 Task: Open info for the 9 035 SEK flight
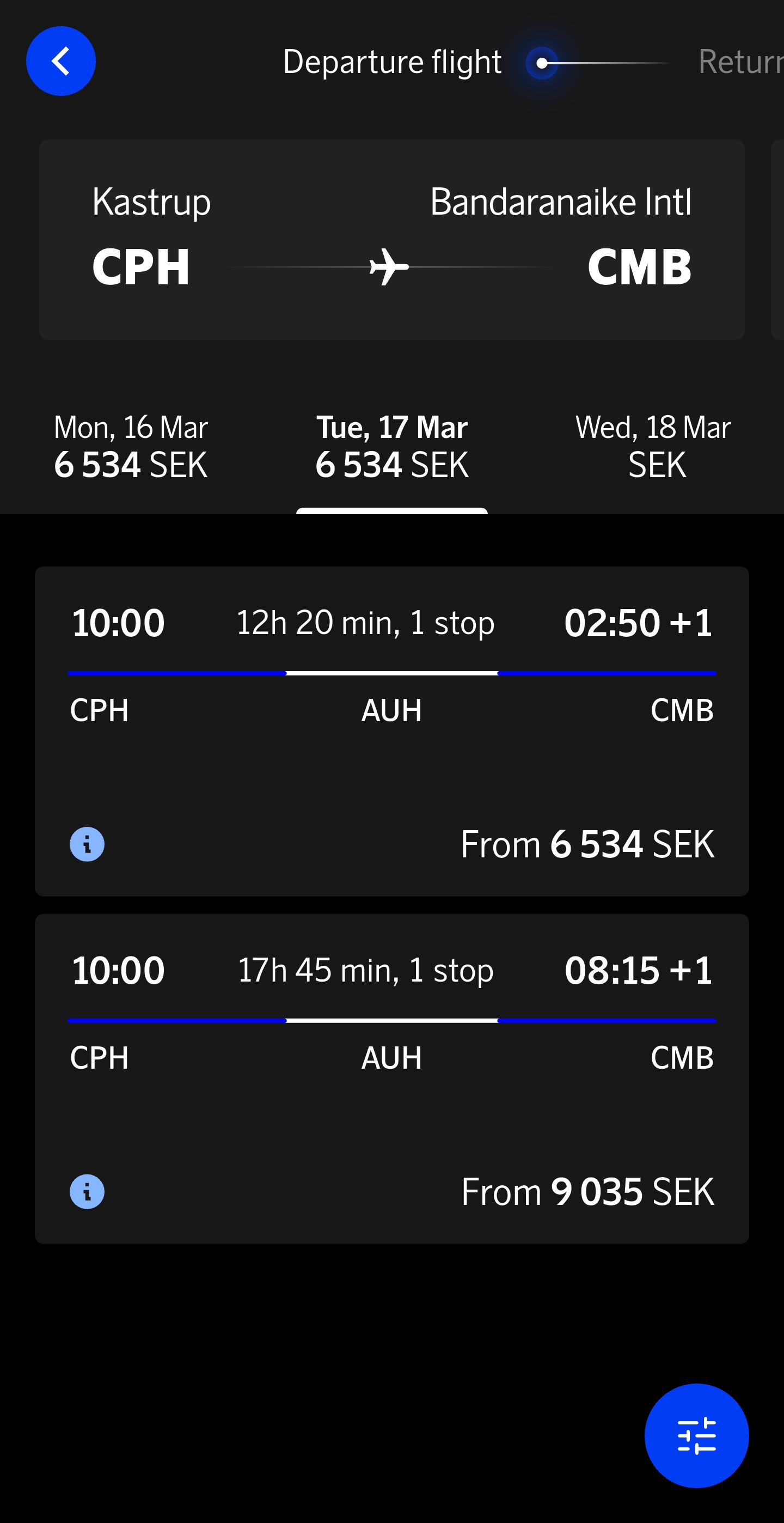87,1191
